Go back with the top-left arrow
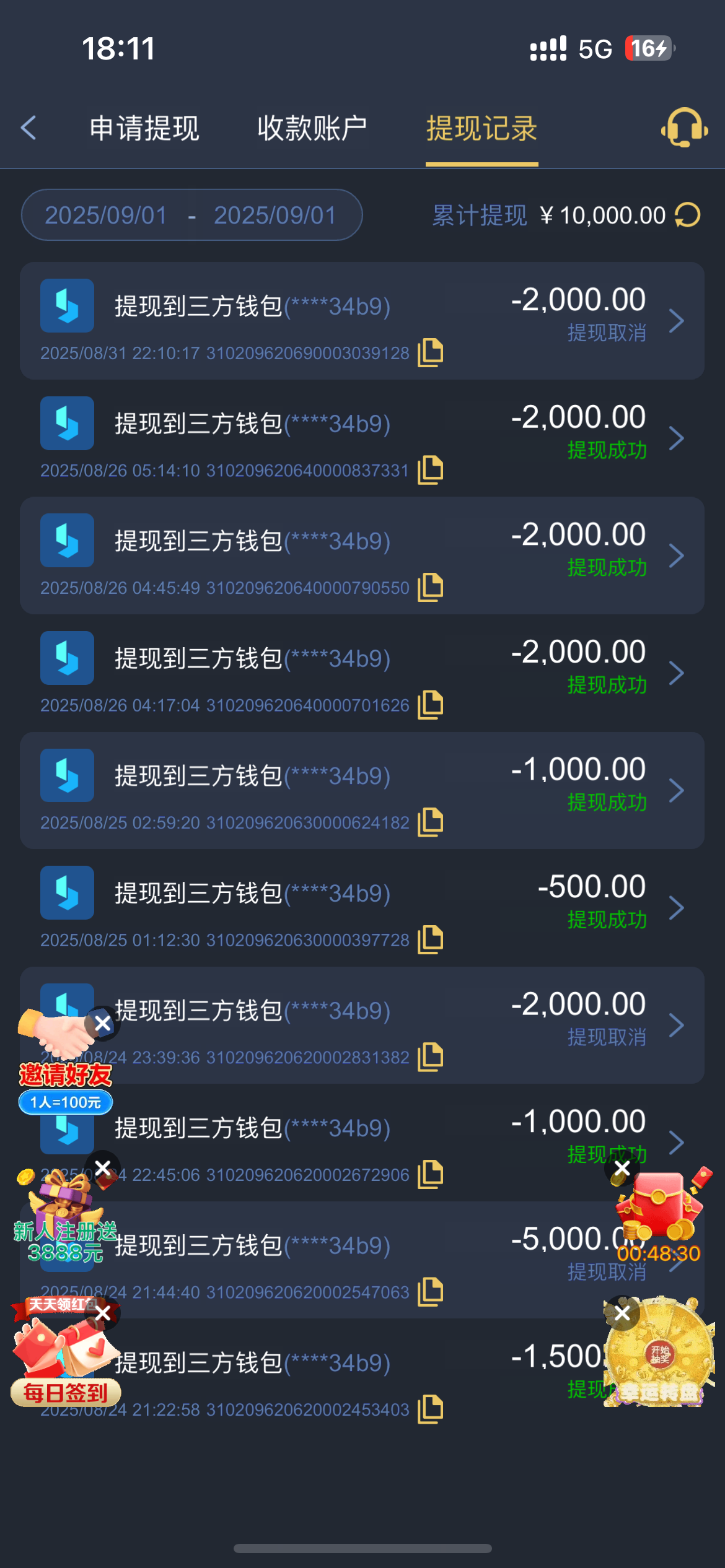This screenshot has height=1568, width=725. coord(29,128)
